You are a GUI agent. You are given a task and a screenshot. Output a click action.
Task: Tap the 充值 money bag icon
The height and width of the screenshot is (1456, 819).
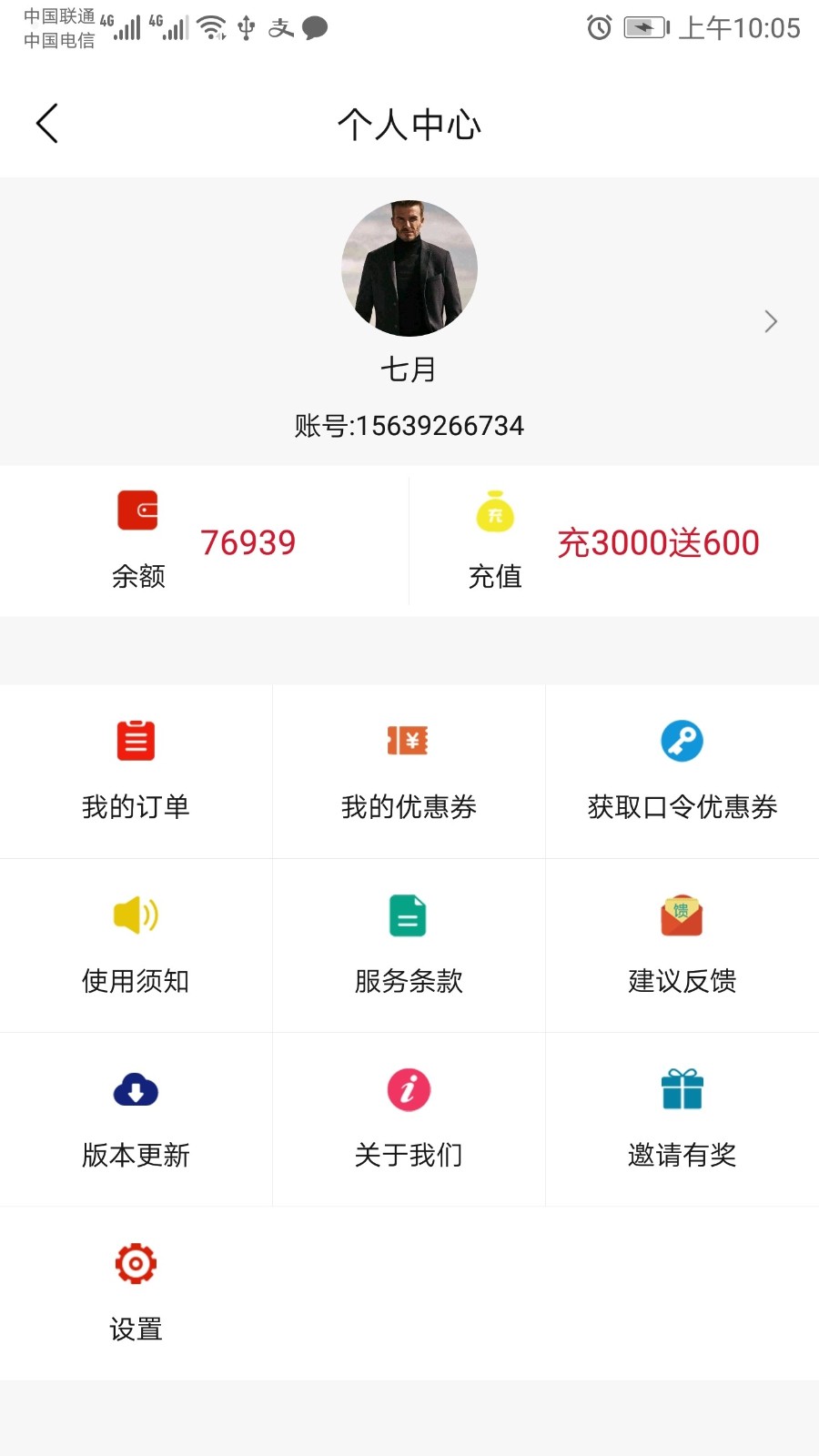(494, 511)
